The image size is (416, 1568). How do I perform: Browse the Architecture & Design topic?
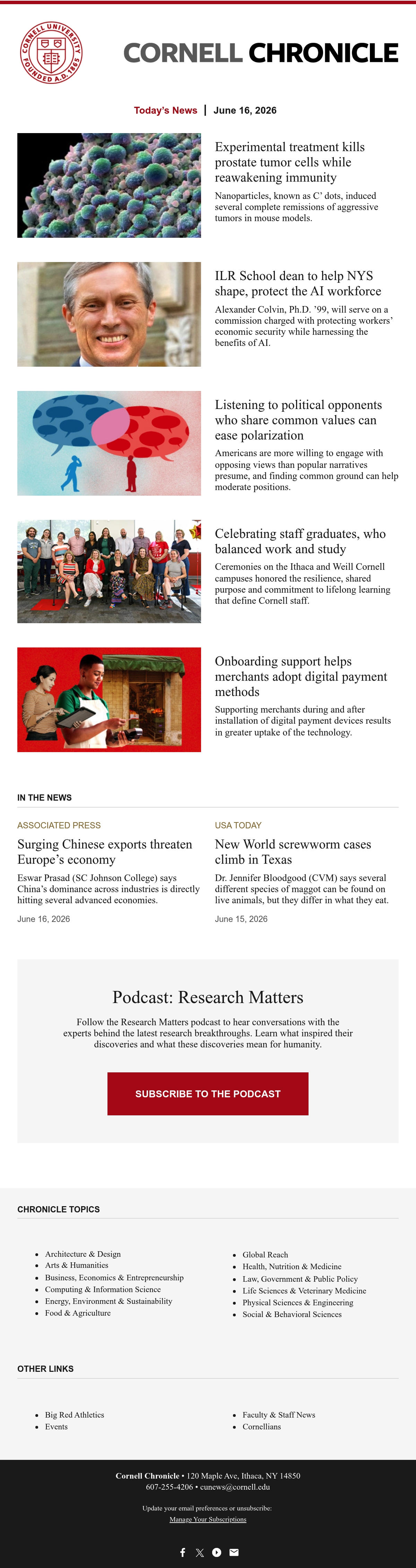click(83, 1254)
